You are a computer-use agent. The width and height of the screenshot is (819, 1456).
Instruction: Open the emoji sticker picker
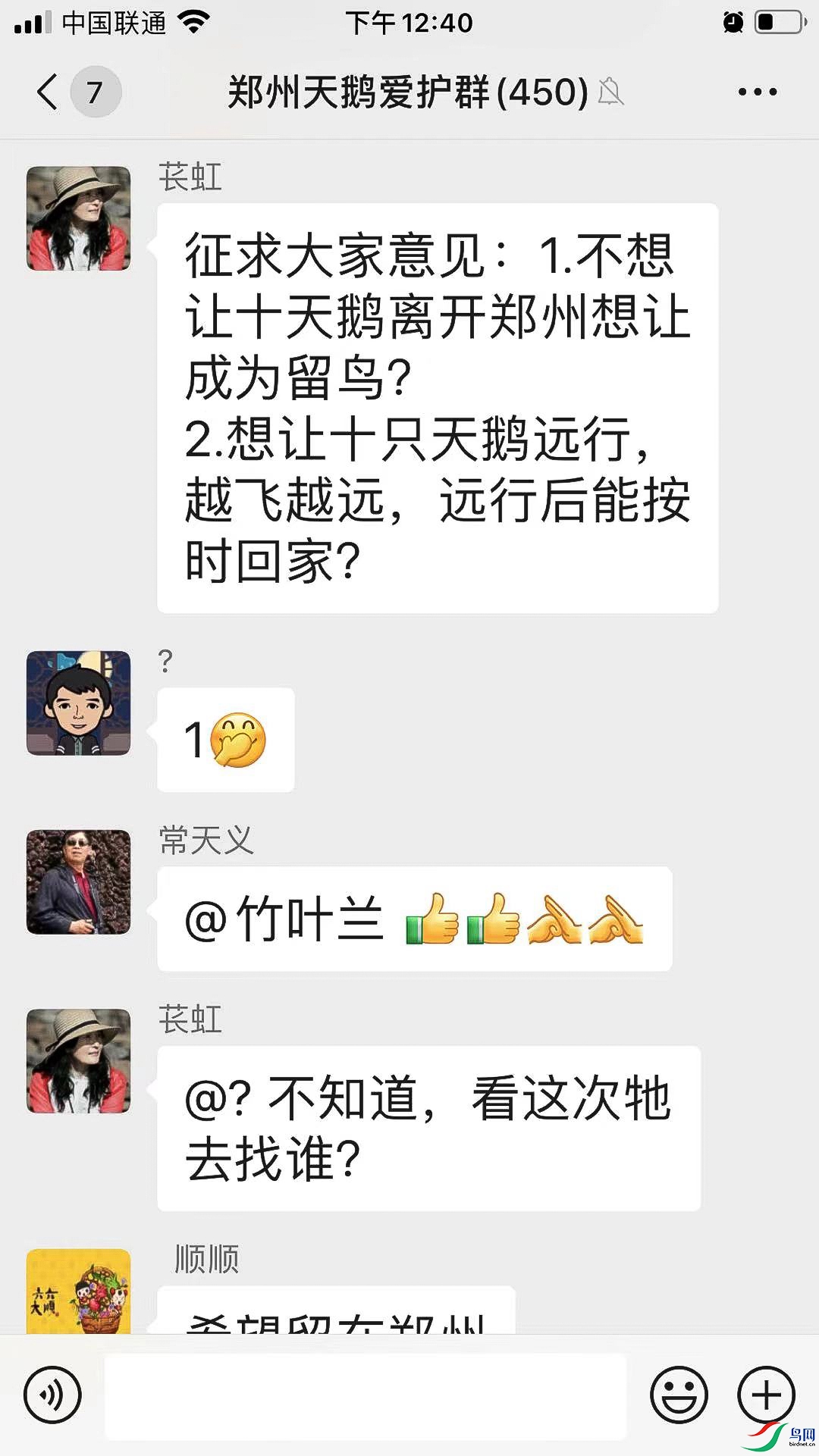[679, 1394]
